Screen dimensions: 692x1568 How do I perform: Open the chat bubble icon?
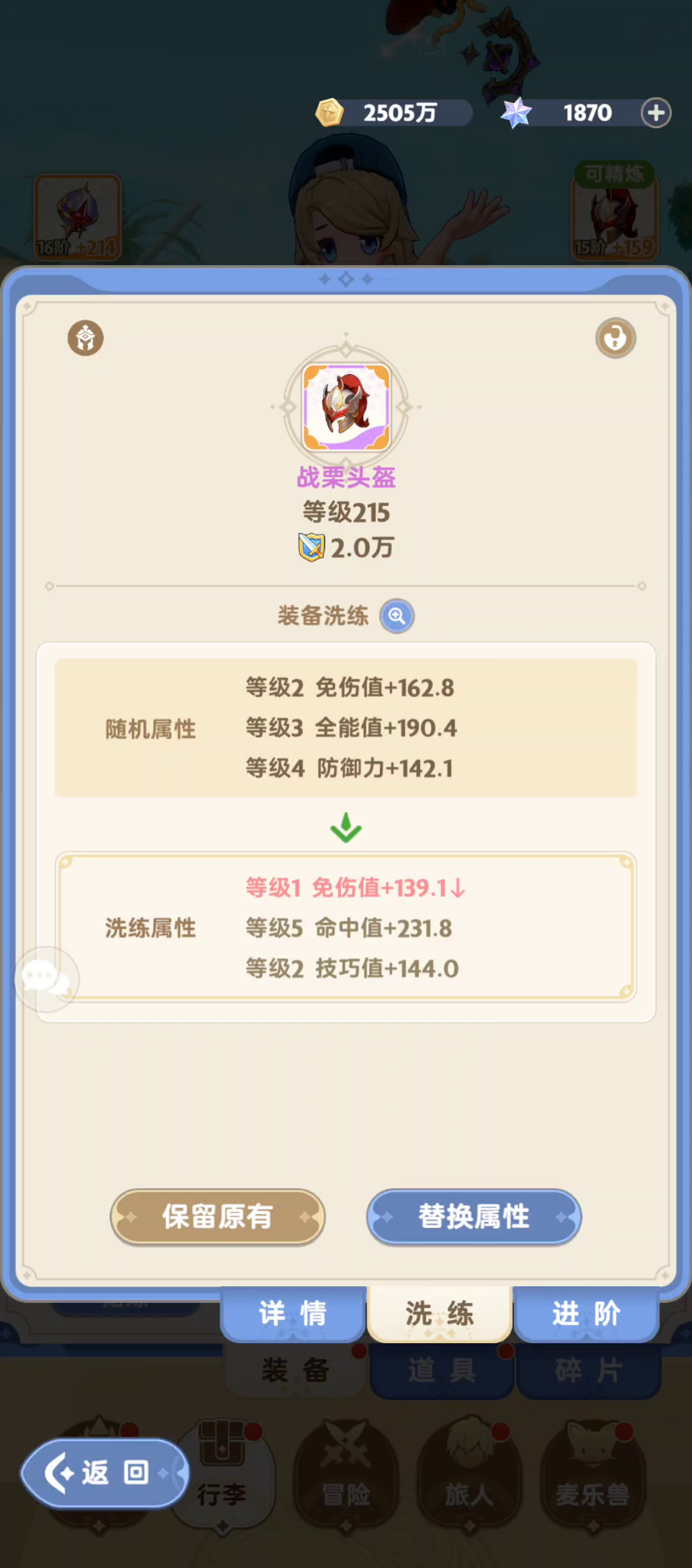pyautogui.click(x=45, y=978)
